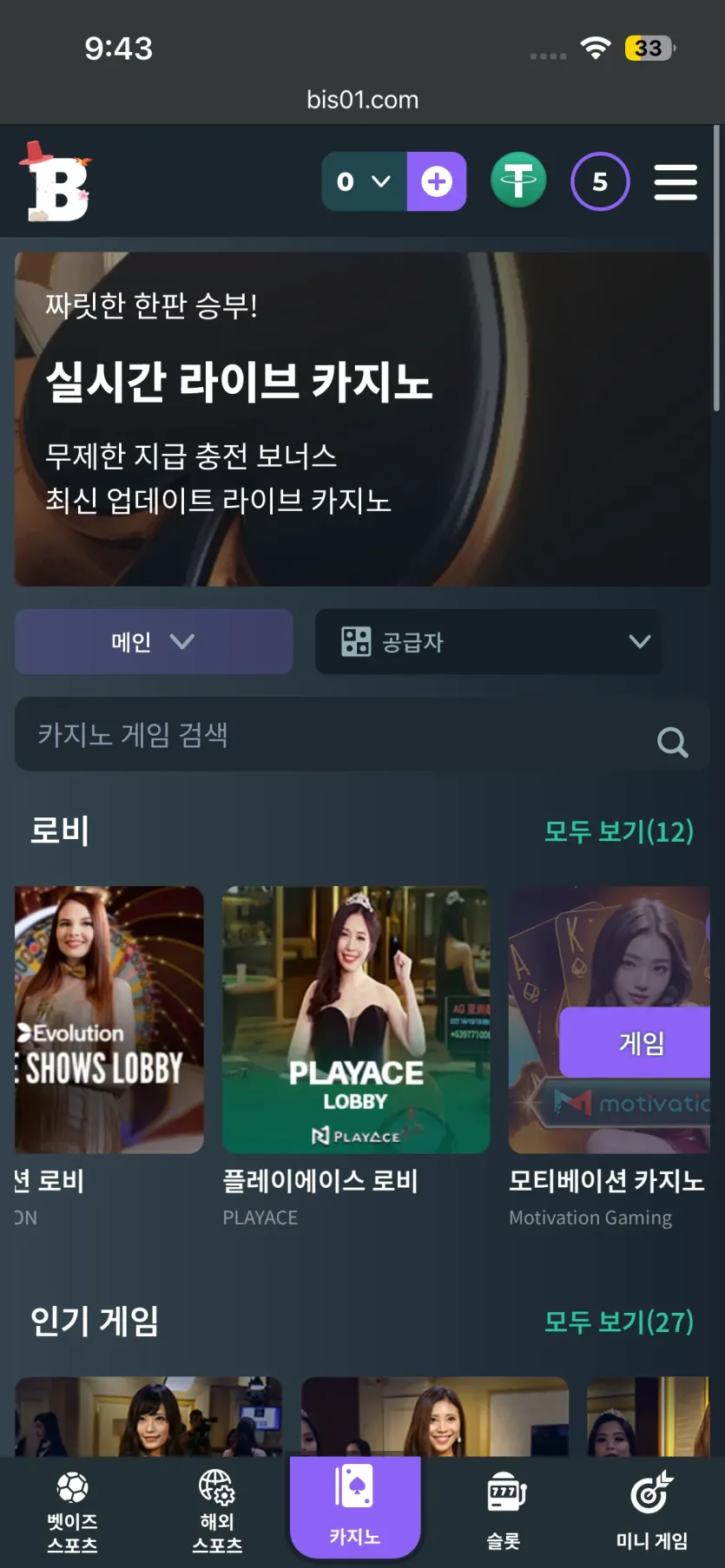Open the Evolution Shows Lobby card
This screenshot has width=725, height=1568.
(x=109, y=1020)
